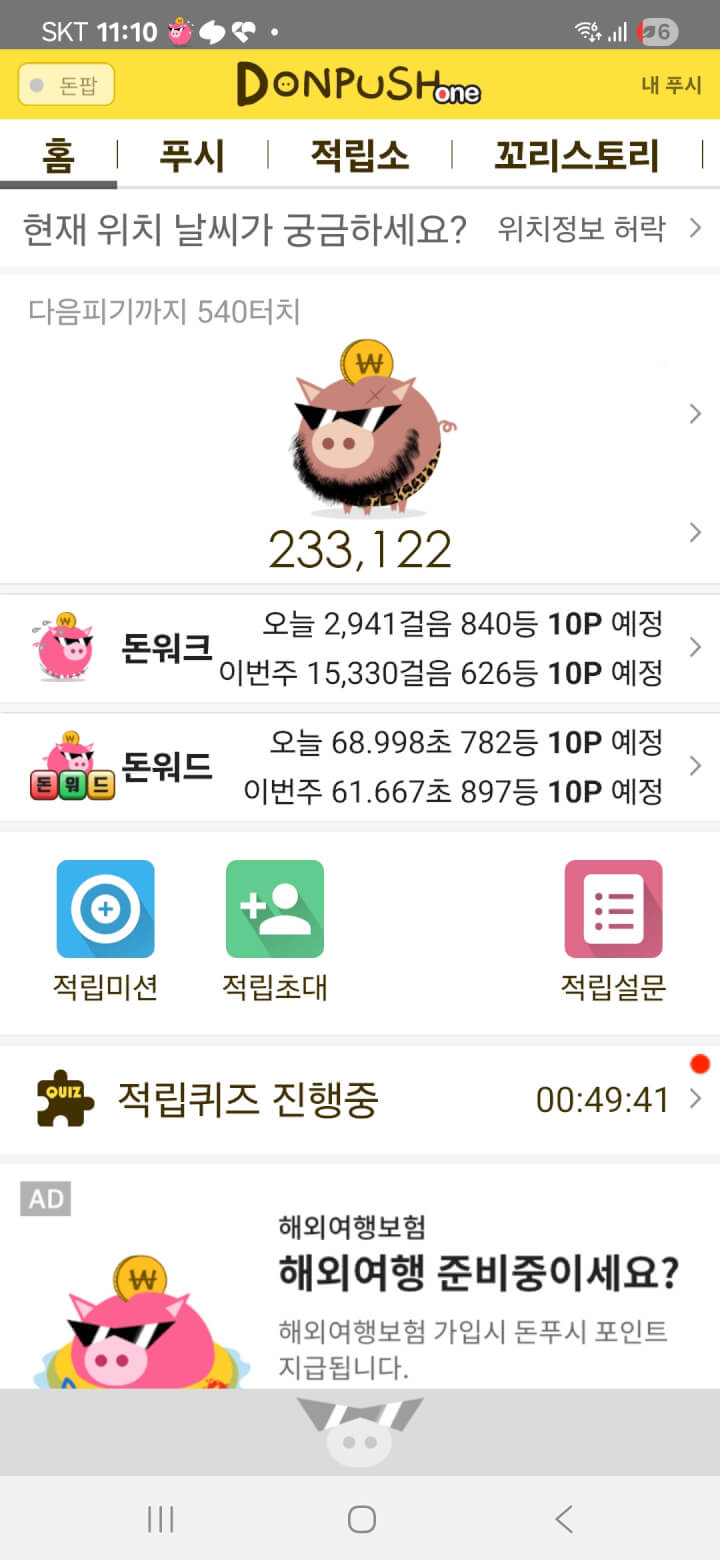The height and width of the screenshot is (1560, 720).
Task: Go back with the system back button
Action: [564, 1520]
